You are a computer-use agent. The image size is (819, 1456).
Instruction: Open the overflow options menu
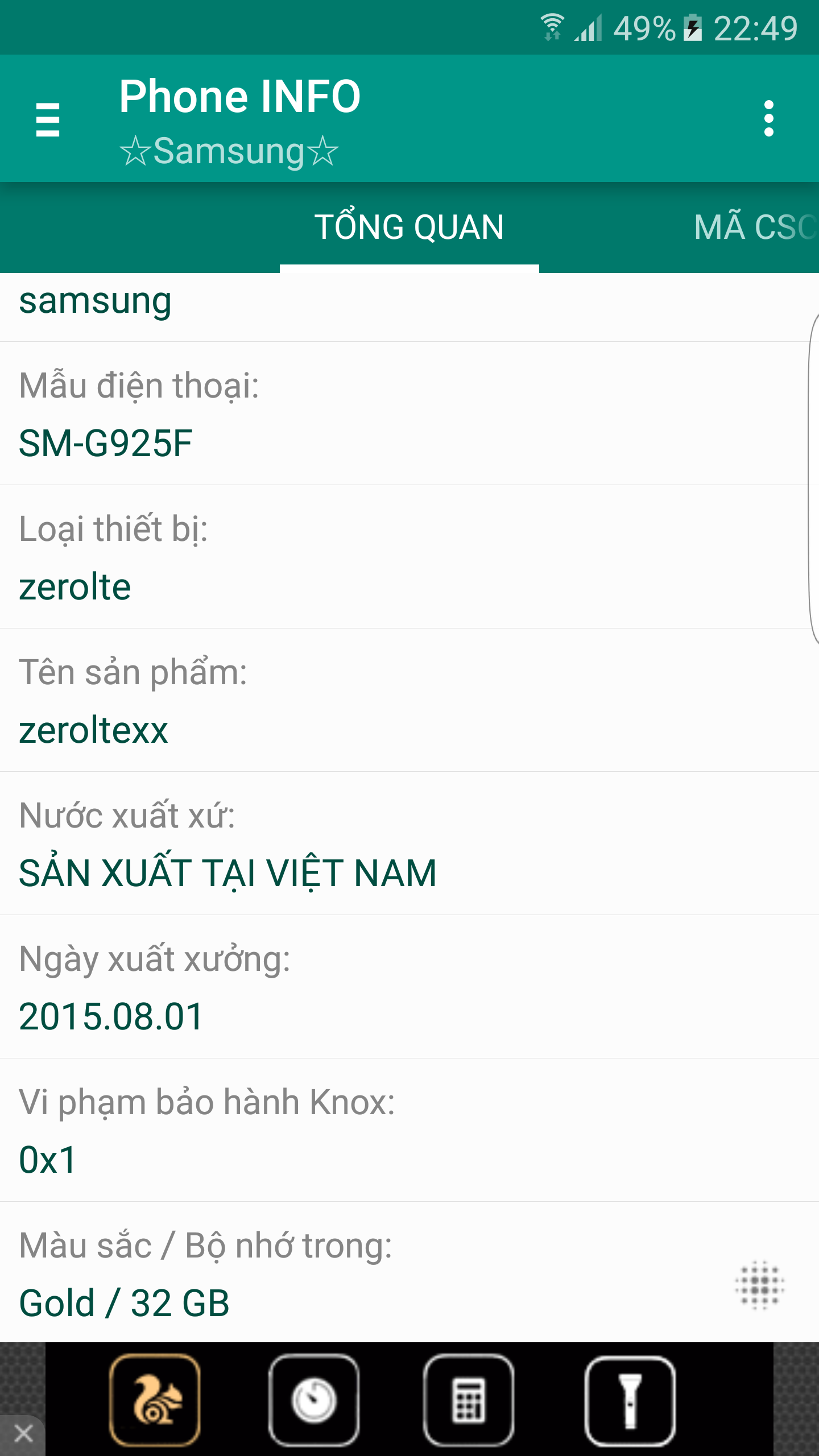click(768, 119)
